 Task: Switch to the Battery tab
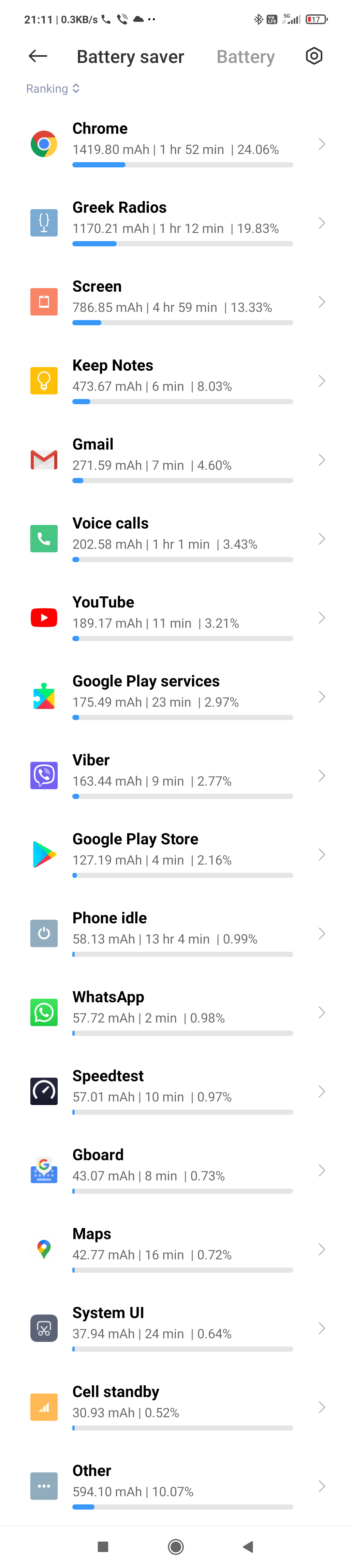pyautogui.click(x=246, y=57)
